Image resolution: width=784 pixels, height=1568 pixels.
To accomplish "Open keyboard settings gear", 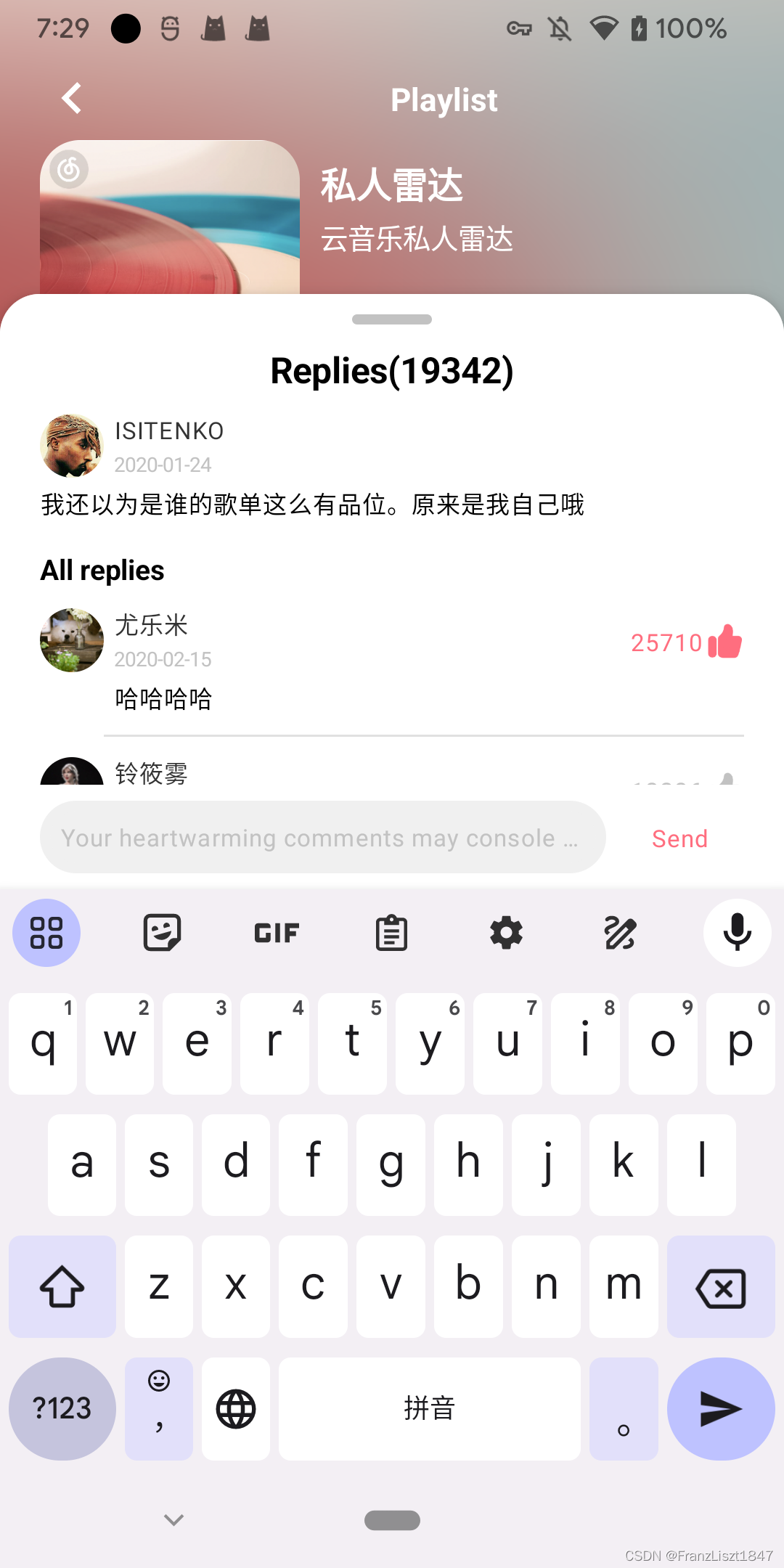I will [x=506, y=933].
